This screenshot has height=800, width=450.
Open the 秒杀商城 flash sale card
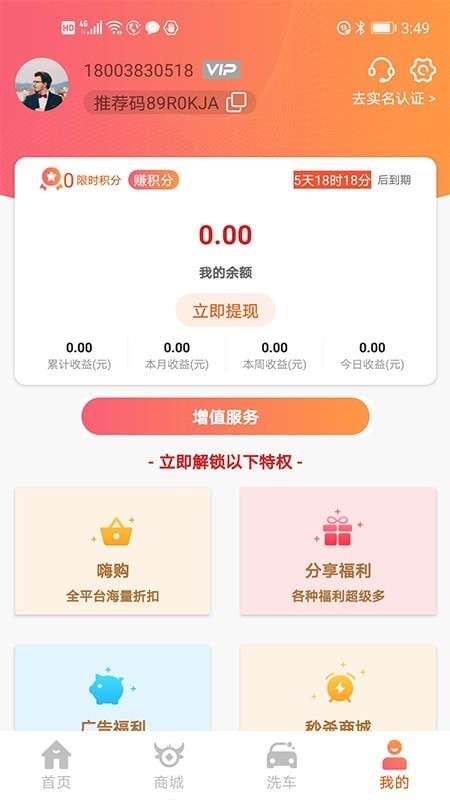(x=338, y=688)
